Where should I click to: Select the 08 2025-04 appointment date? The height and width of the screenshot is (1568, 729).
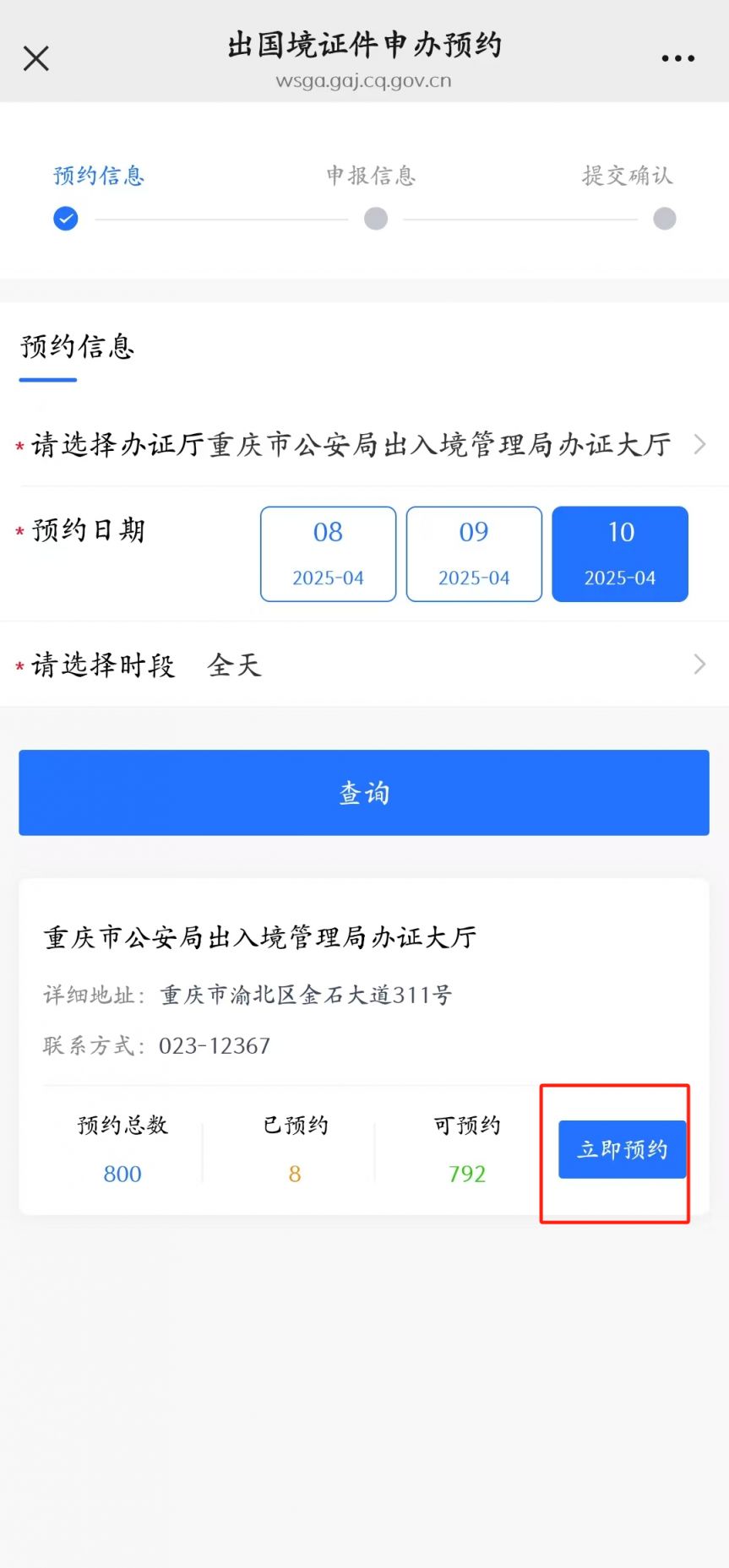point(328,554)
